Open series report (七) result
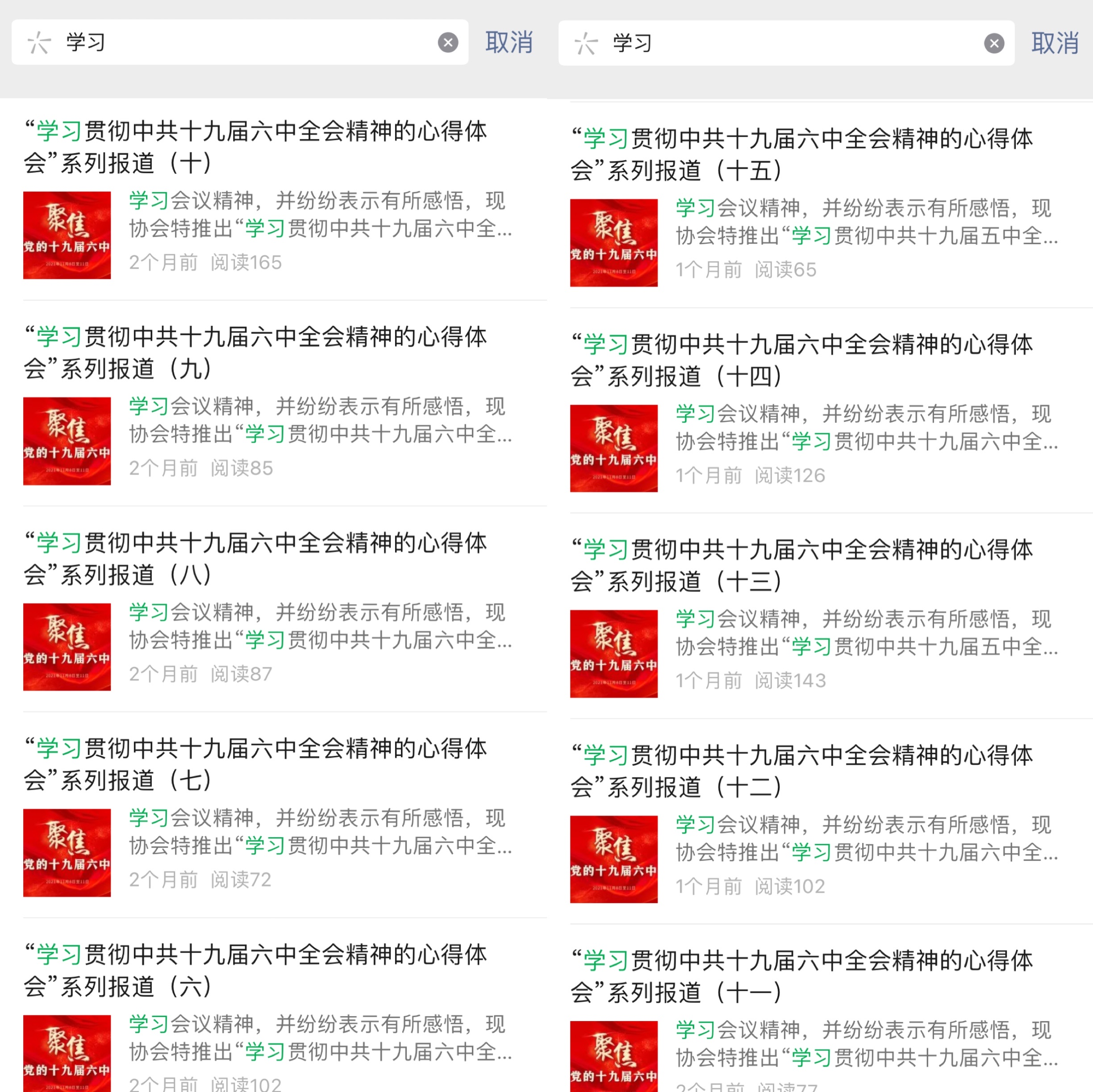The width and height of the screenshot is (1093, 1092). point(254,764)
